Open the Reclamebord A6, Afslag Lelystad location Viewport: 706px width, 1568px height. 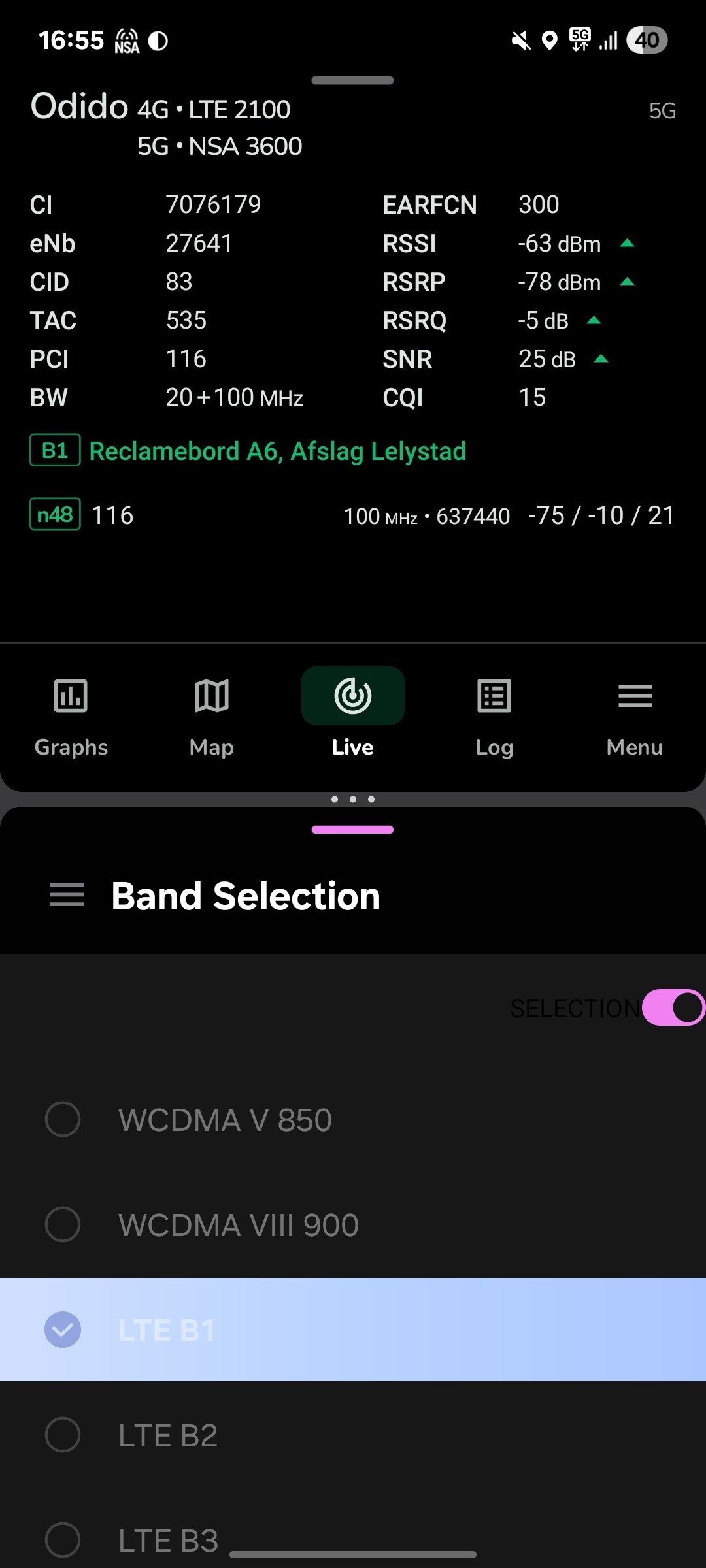[277, 451]
